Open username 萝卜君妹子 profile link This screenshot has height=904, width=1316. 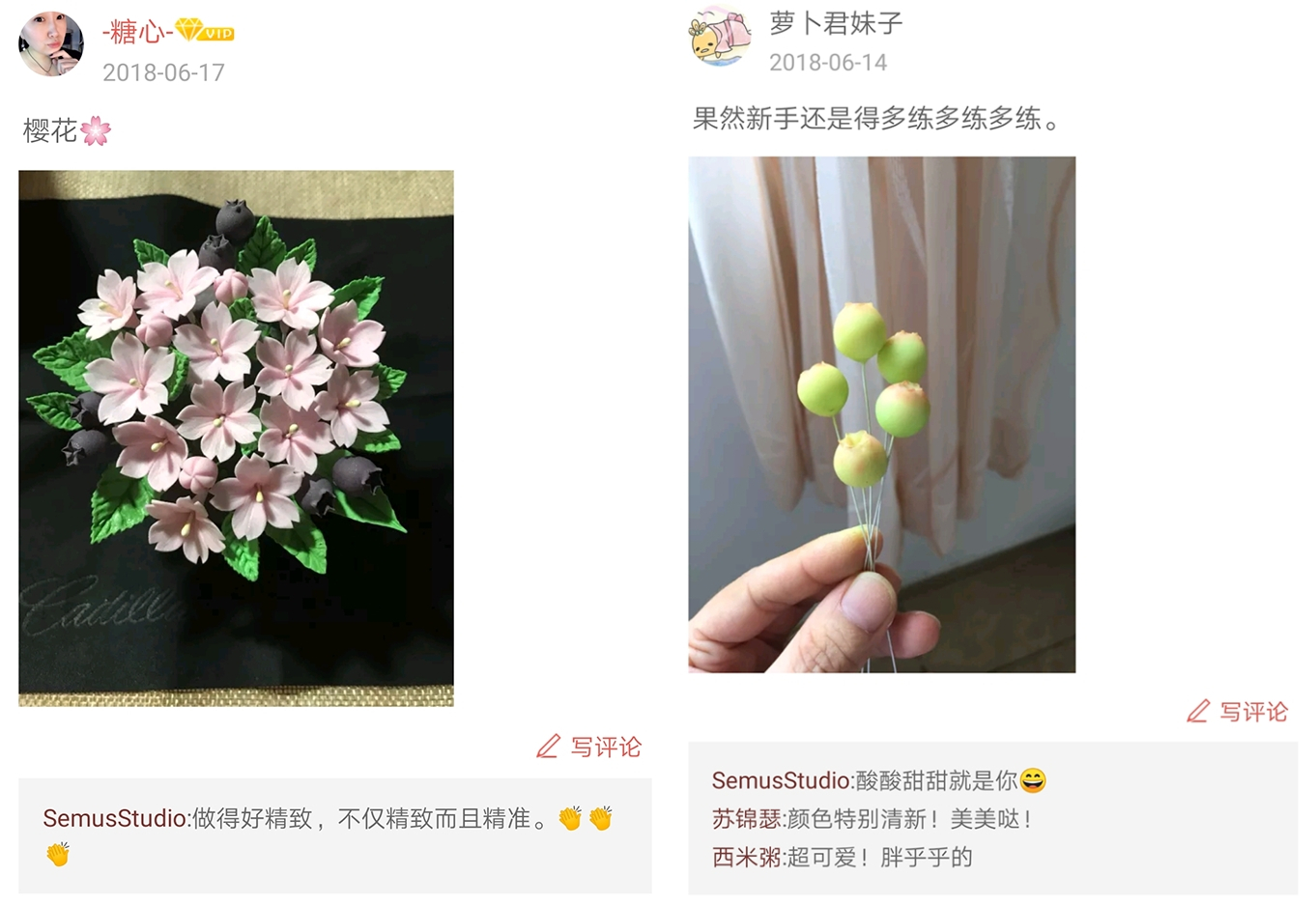tap(836, 23)
